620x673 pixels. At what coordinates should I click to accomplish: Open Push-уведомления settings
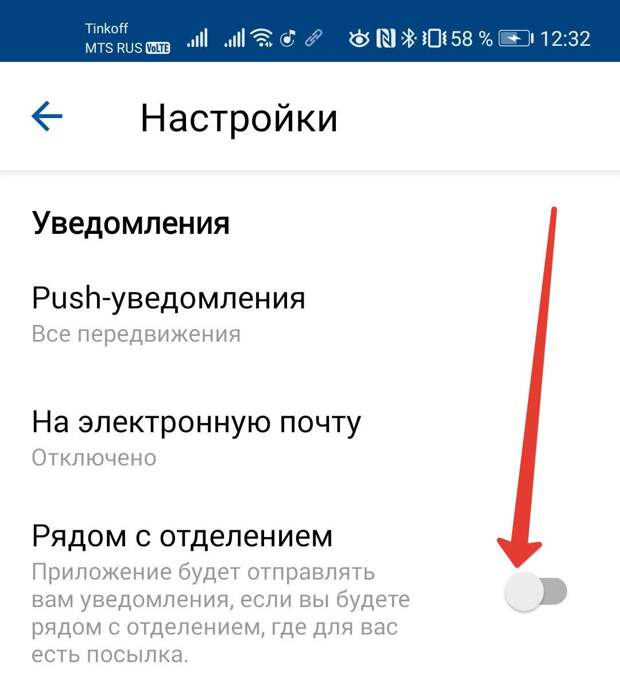click(168, 313)
